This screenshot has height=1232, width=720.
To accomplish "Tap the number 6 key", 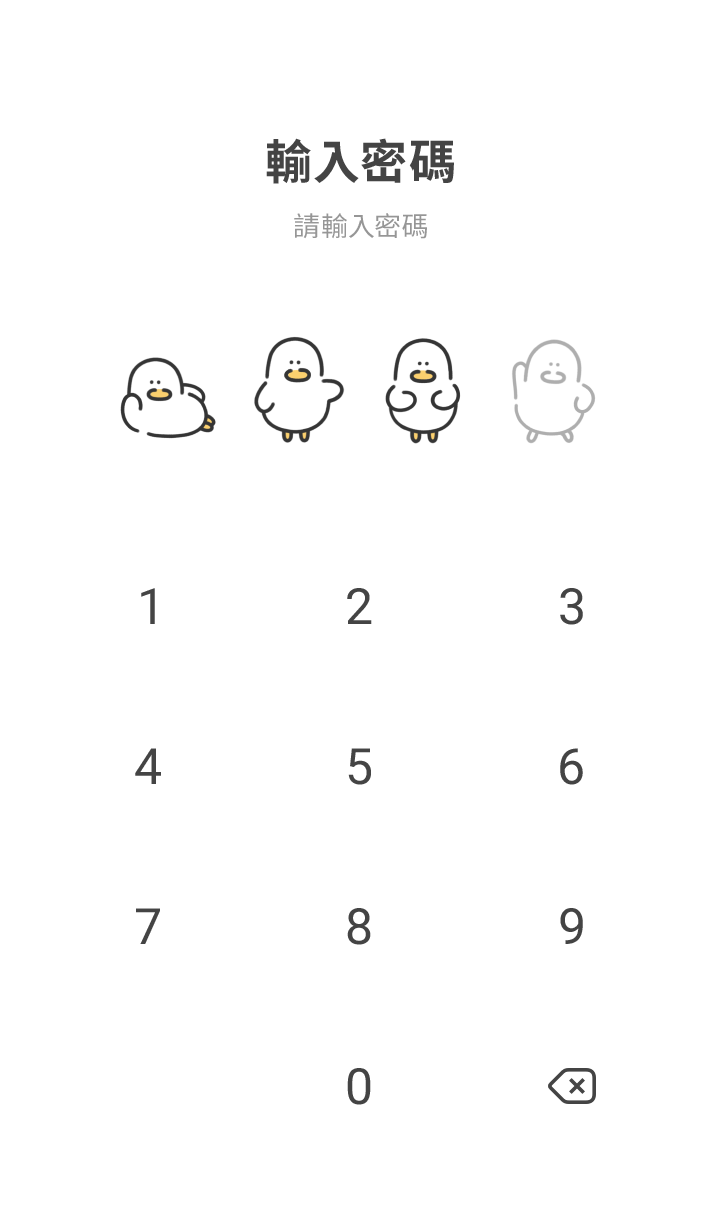I will [x=571, y=767].
